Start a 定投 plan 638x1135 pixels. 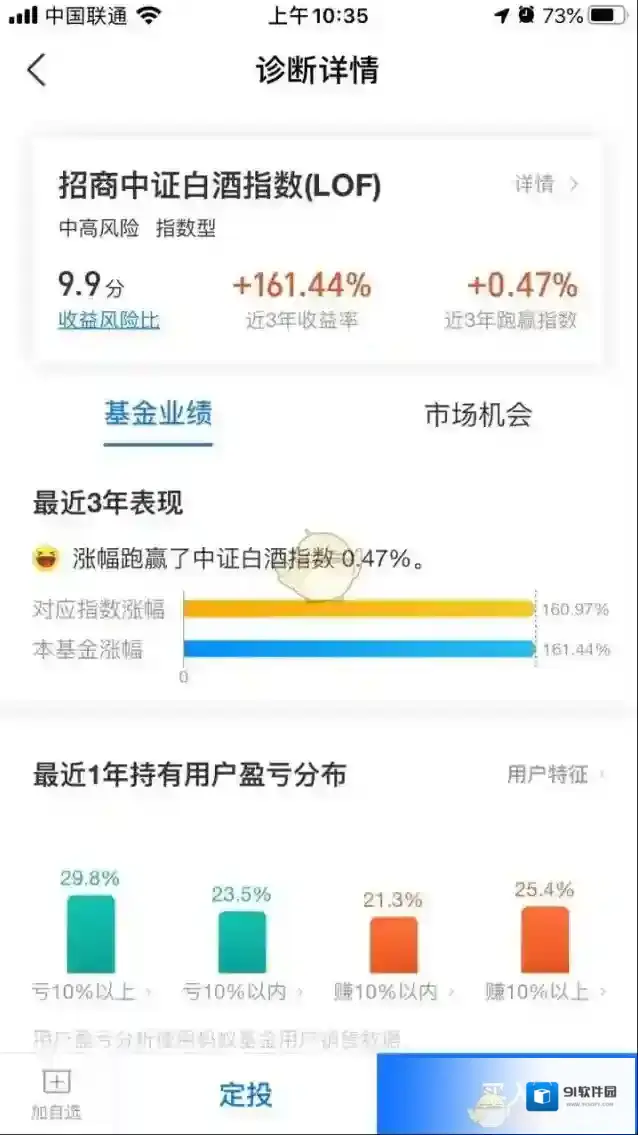tap(246, 1094)
